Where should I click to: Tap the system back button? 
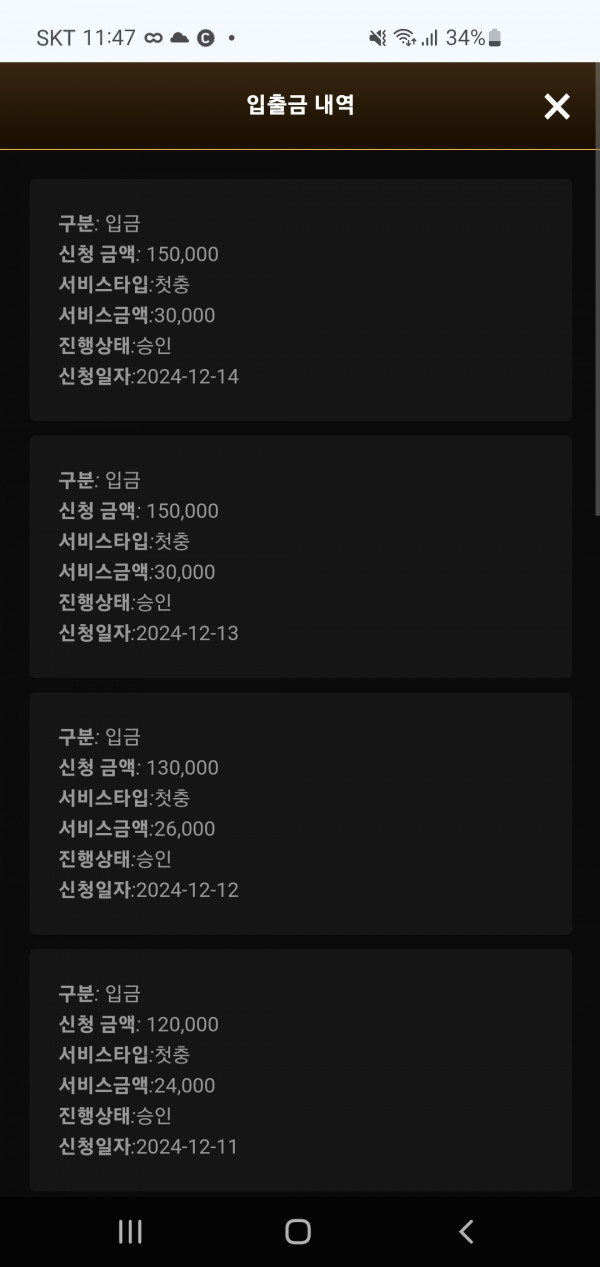466,1231
